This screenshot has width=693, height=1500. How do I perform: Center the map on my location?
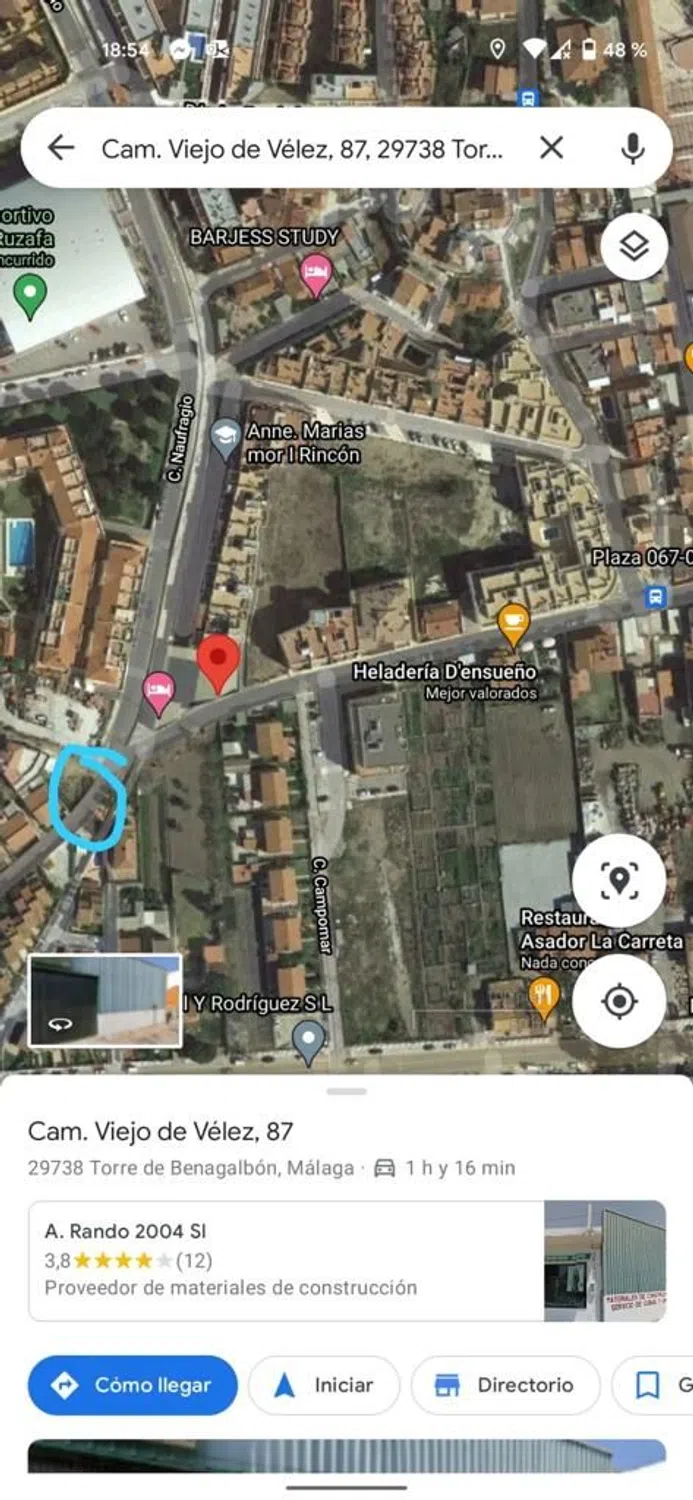619,1001
